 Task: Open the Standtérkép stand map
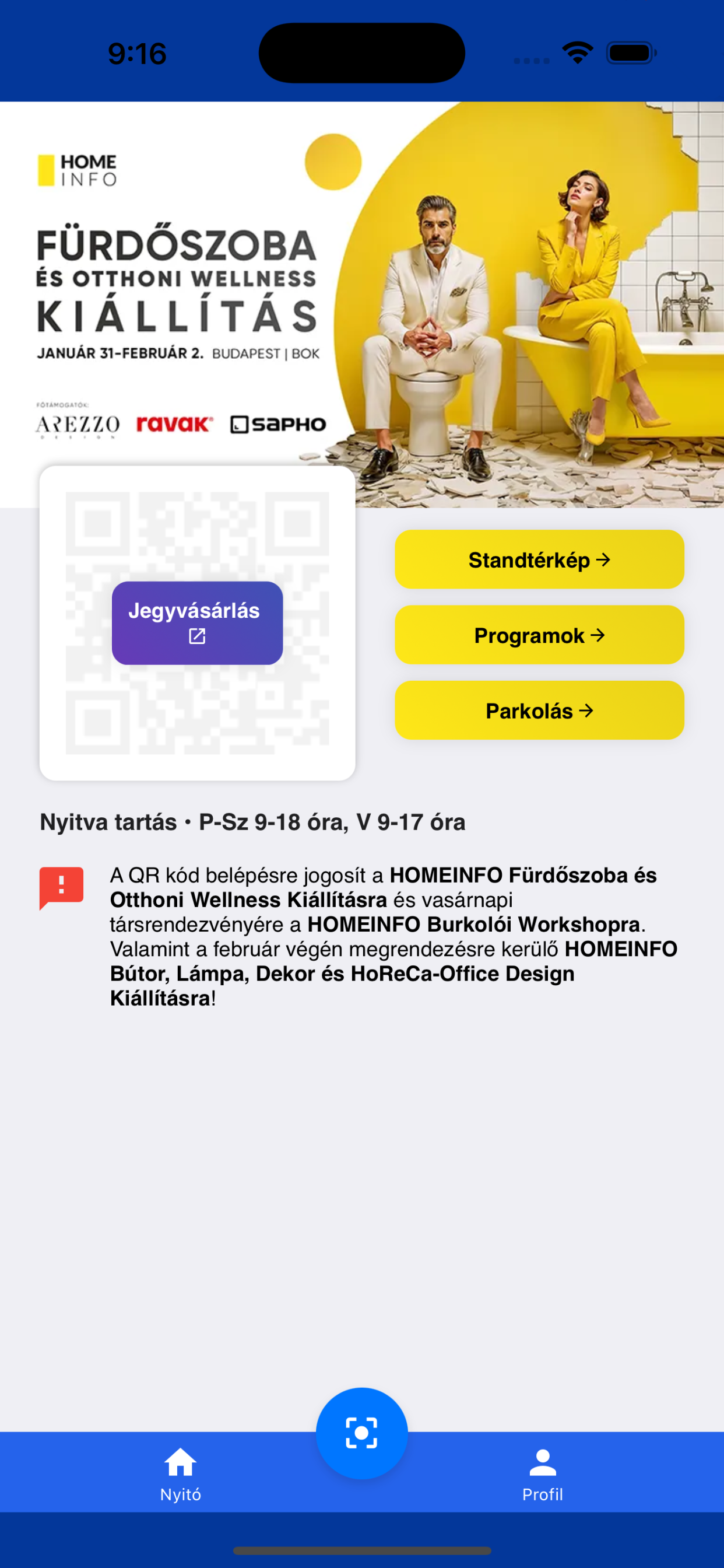click(x=539, y=559)
